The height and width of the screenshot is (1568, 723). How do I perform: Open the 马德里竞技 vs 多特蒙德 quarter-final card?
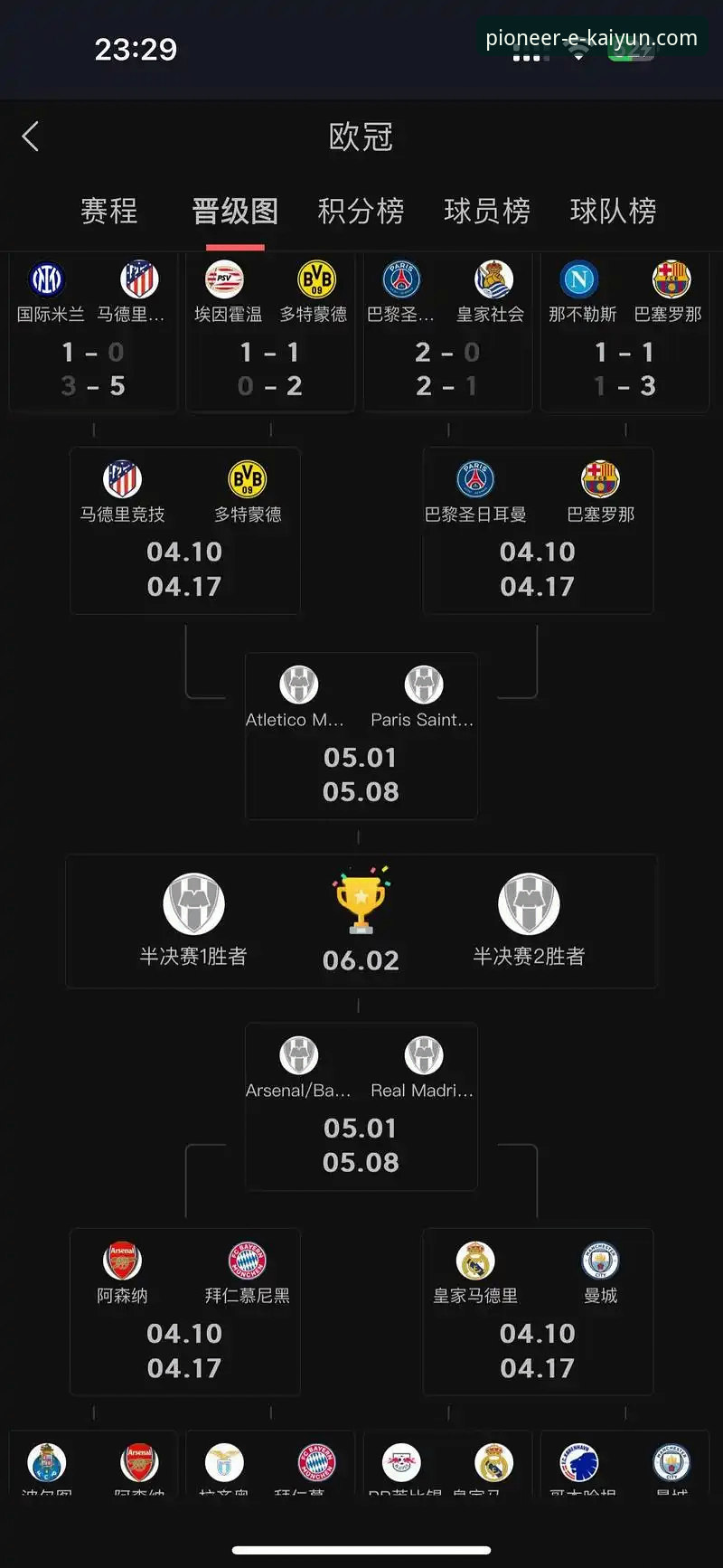click(184, 532)
